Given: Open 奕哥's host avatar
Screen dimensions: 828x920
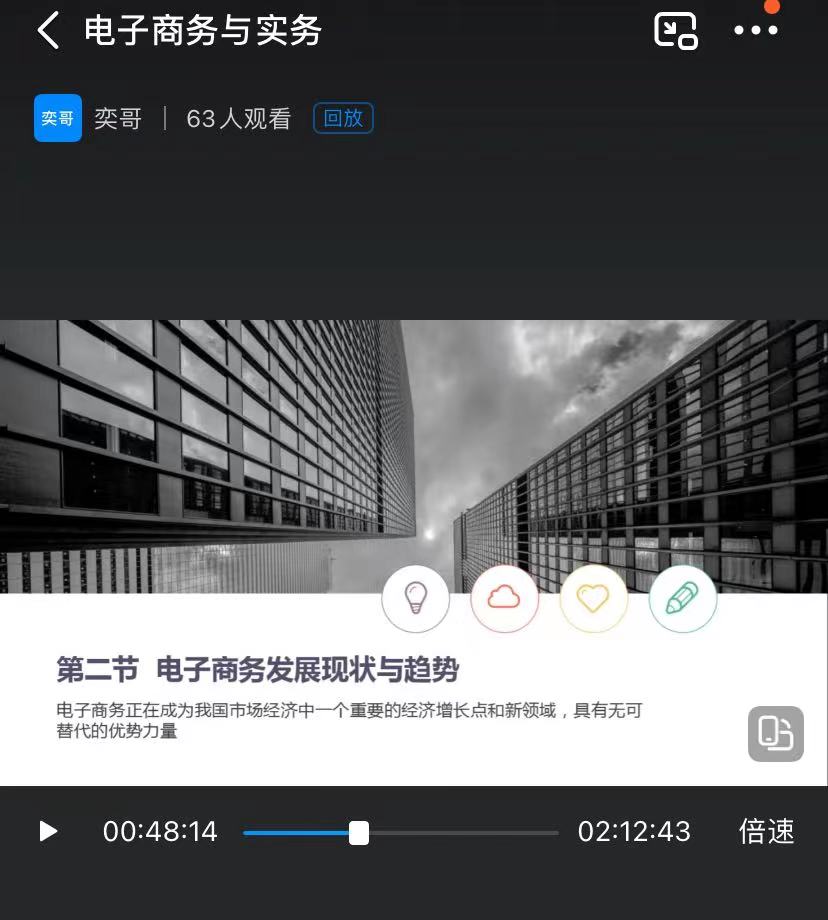Looking at the screenshot, I should [58, 119].
